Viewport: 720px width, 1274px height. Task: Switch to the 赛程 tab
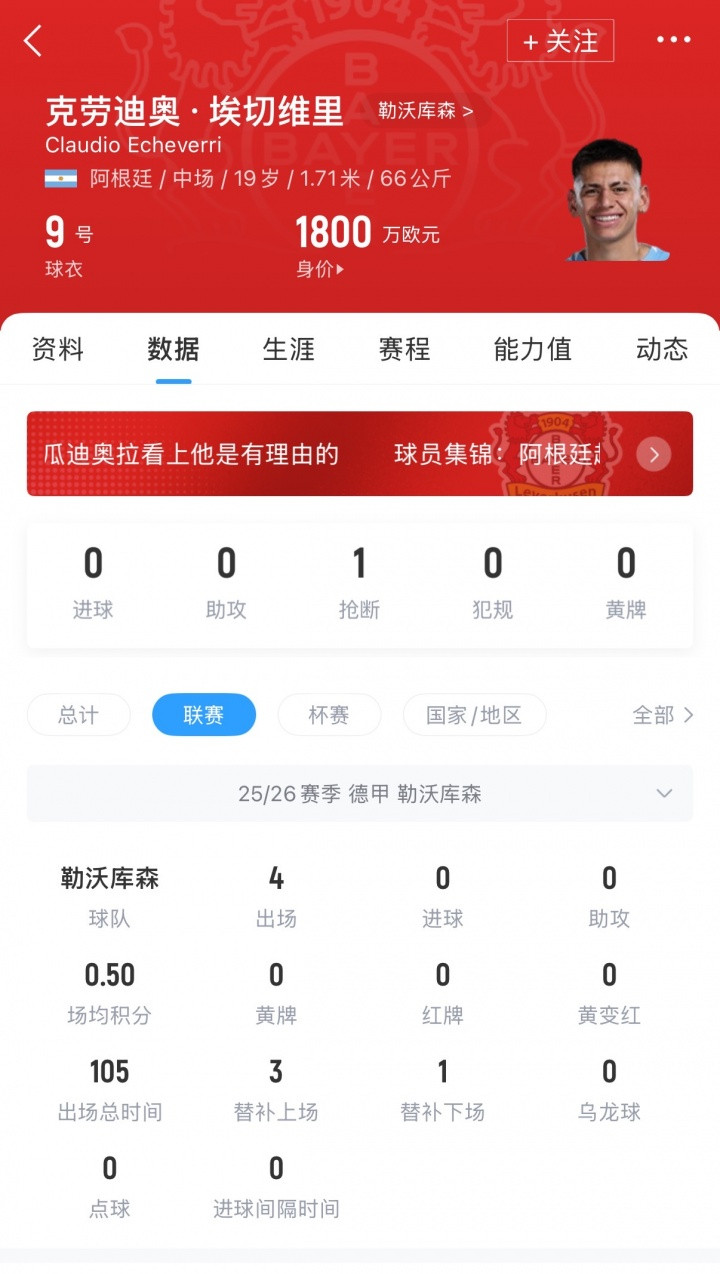click(404, 349)
